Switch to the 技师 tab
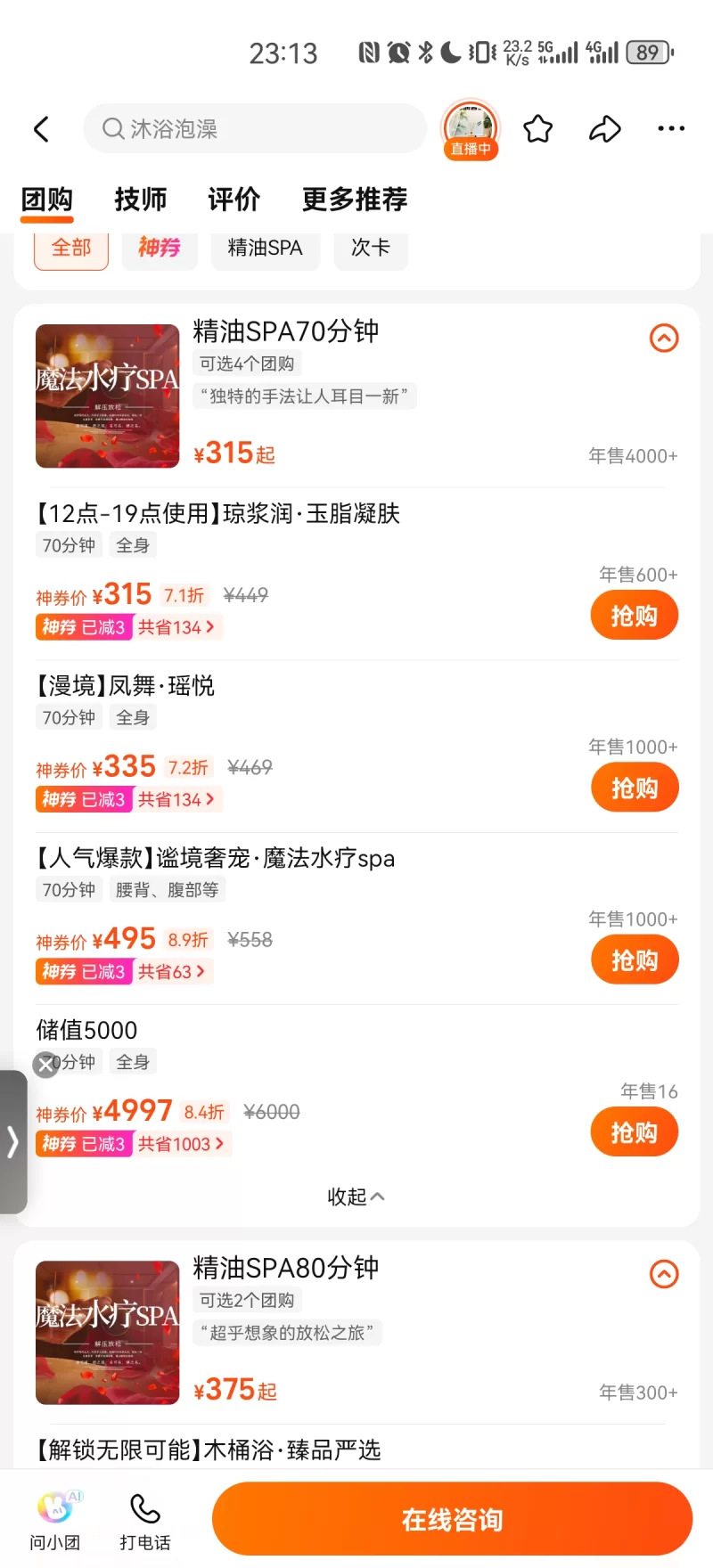 tap(141, 199)
